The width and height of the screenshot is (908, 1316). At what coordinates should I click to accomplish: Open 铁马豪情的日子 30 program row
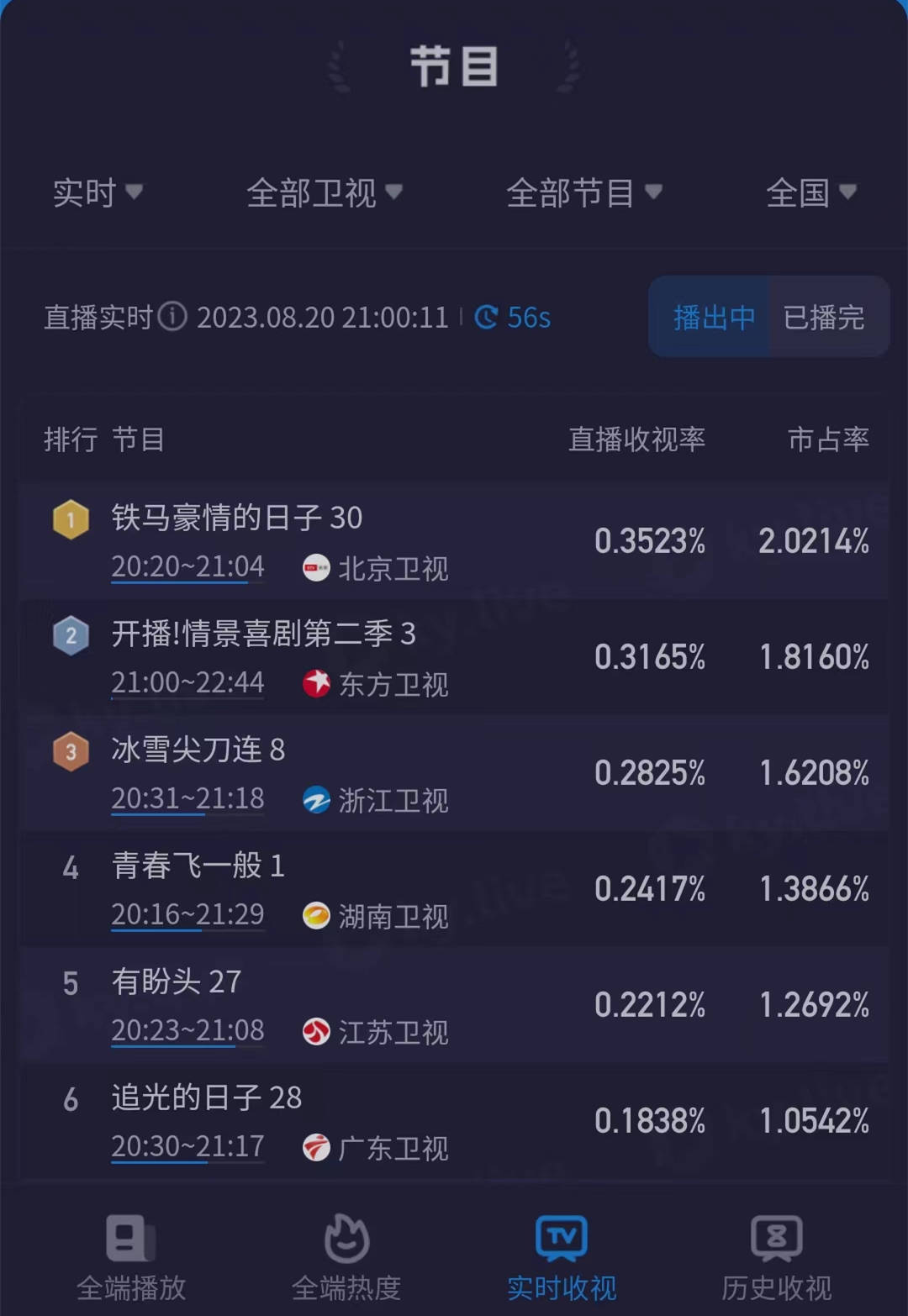click(x=454, y=541)
